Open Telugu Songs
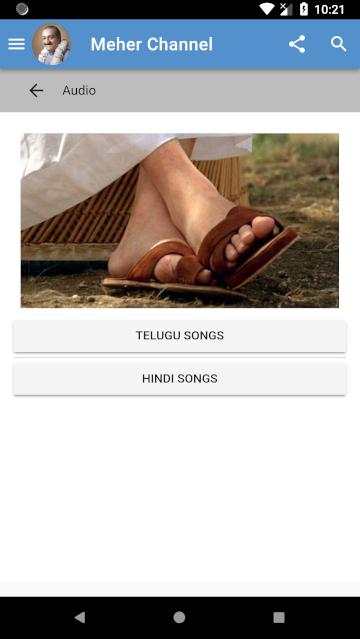 point(180,336)
